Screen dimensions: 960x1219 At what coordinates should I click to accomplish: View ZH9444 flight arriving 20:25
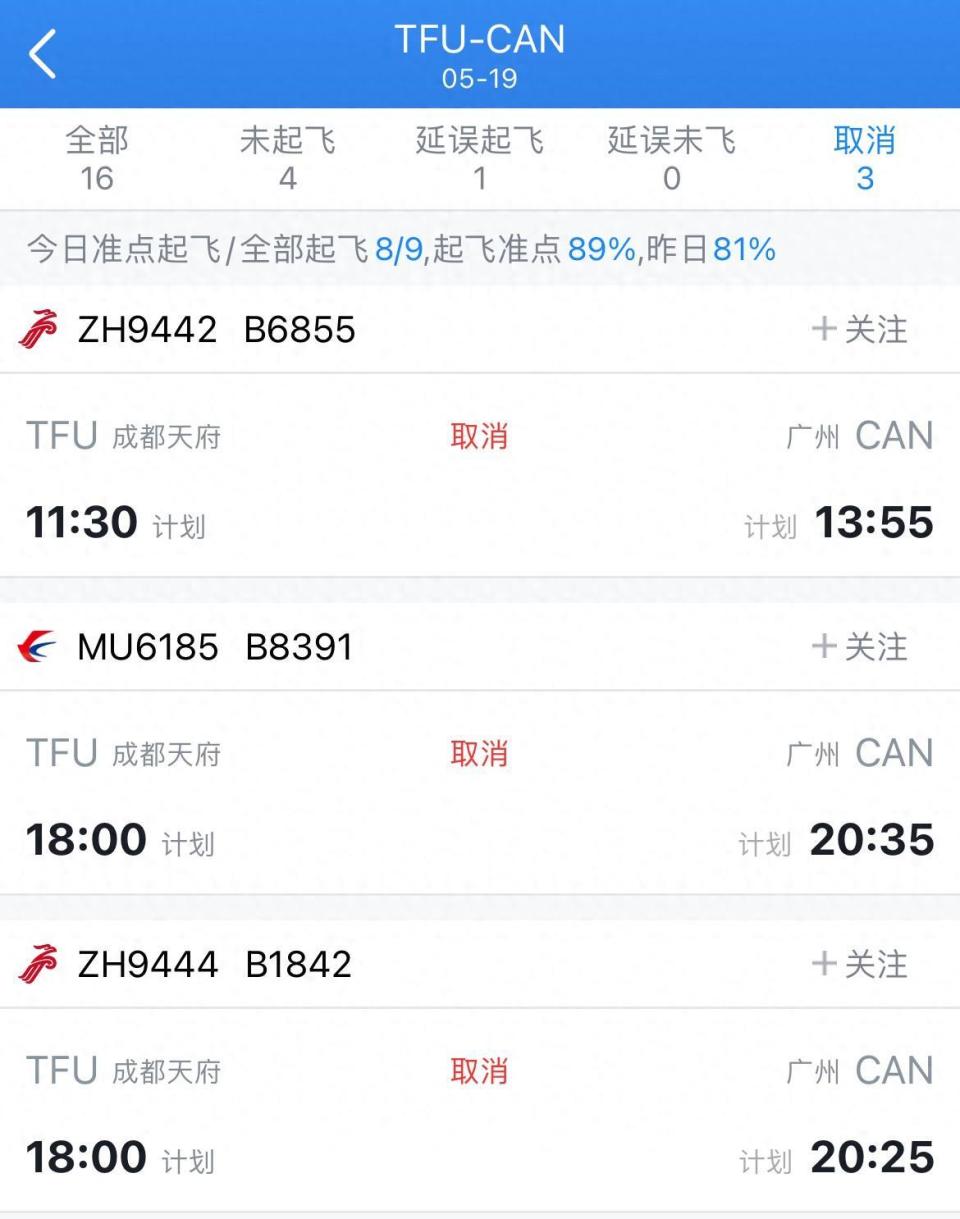click(x=480, y=1112)
